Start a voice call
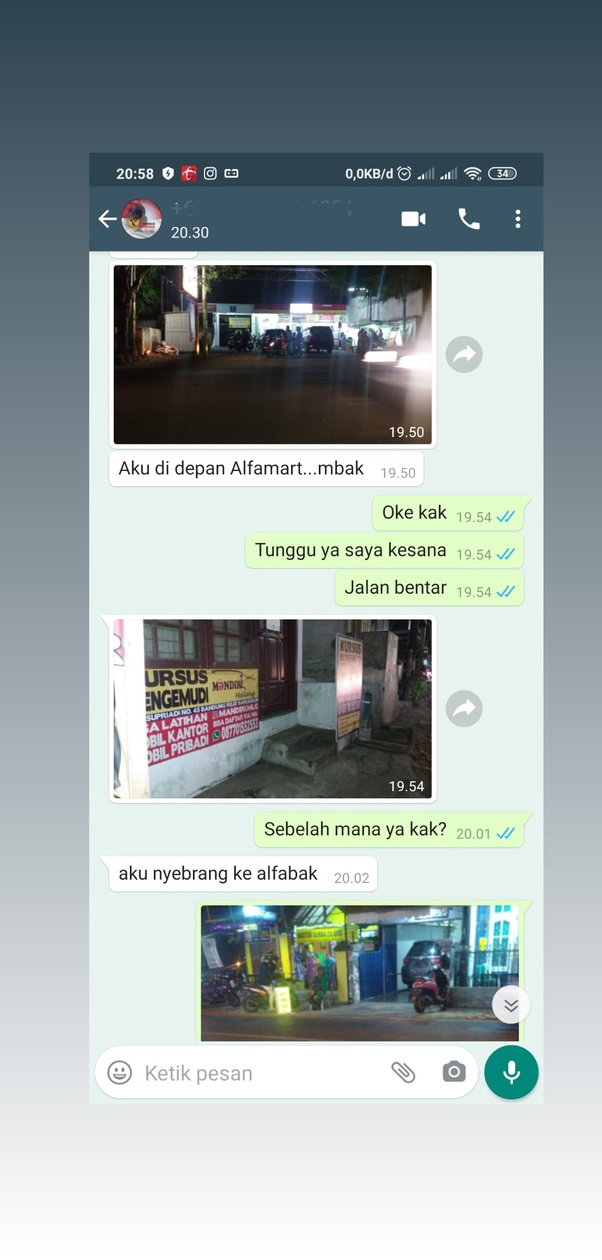This screenshot has width=602, height=1260. click(469, 219)
